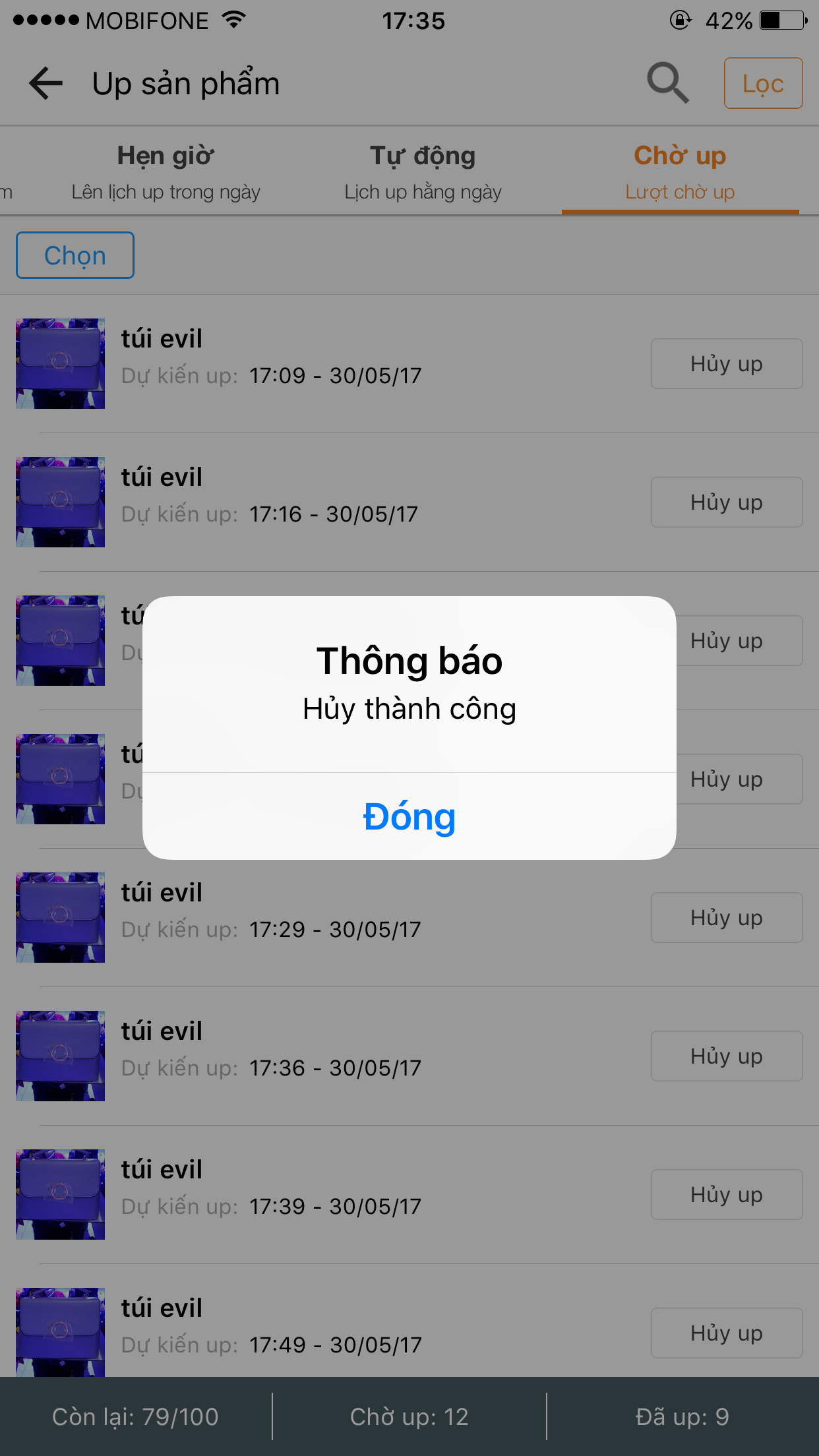Tap the clock showing 17:35
819x1456 pixels.
pos(414,20)
